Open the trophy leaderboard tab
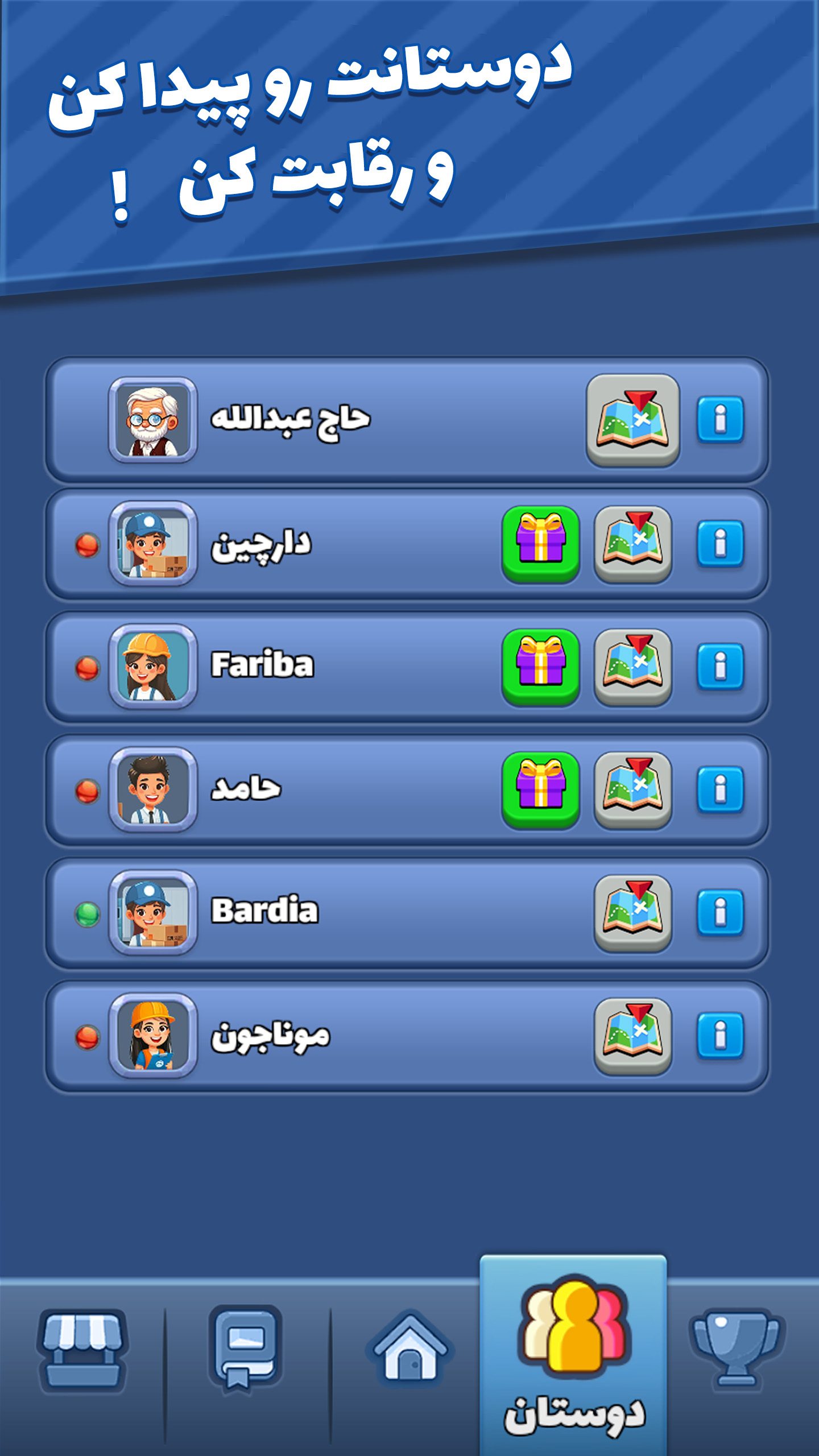The width and height of the screenshot is (819, 1456). coord(737,1348)
